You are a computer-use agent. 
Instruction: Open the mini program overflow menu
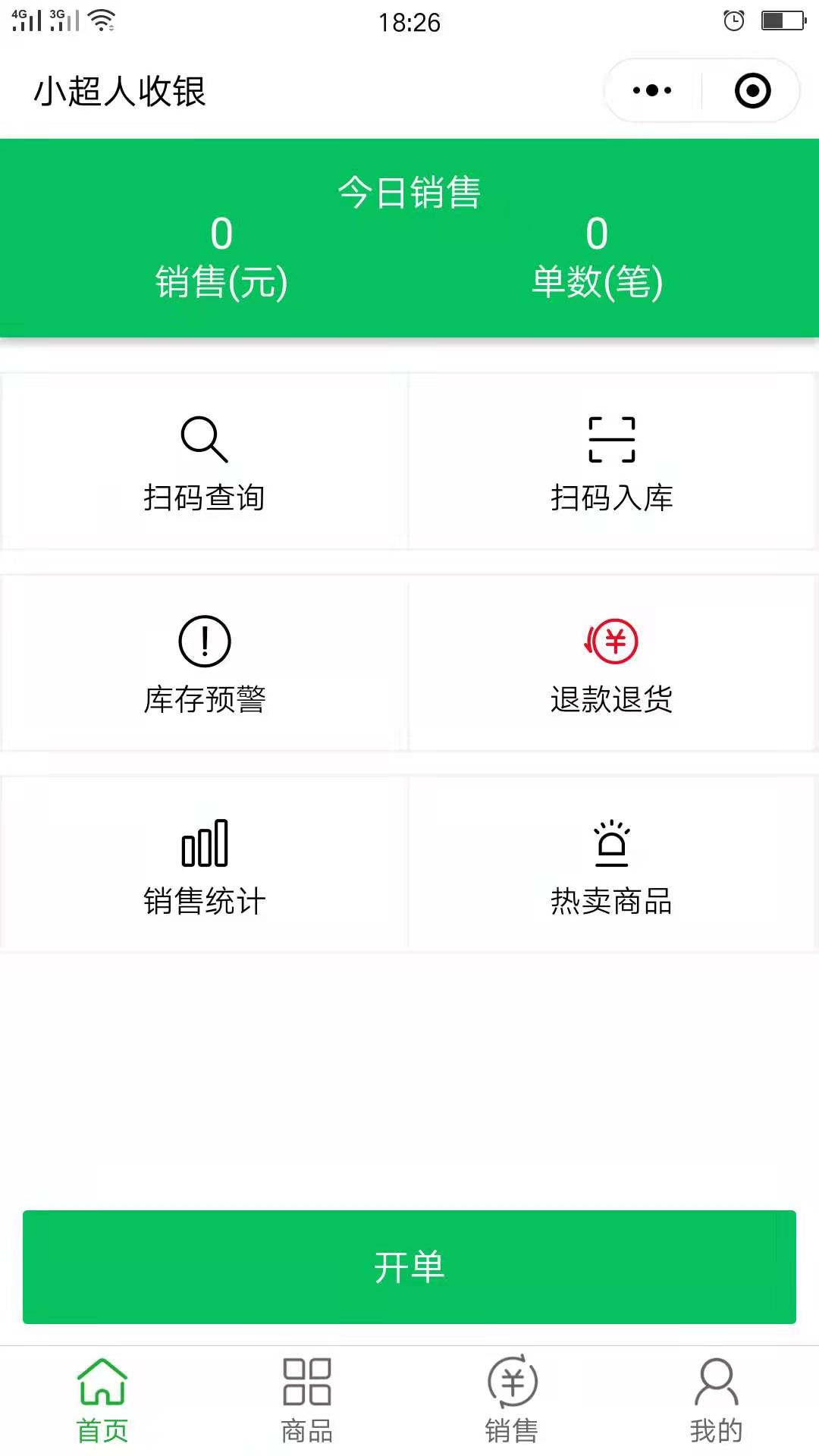652,91
